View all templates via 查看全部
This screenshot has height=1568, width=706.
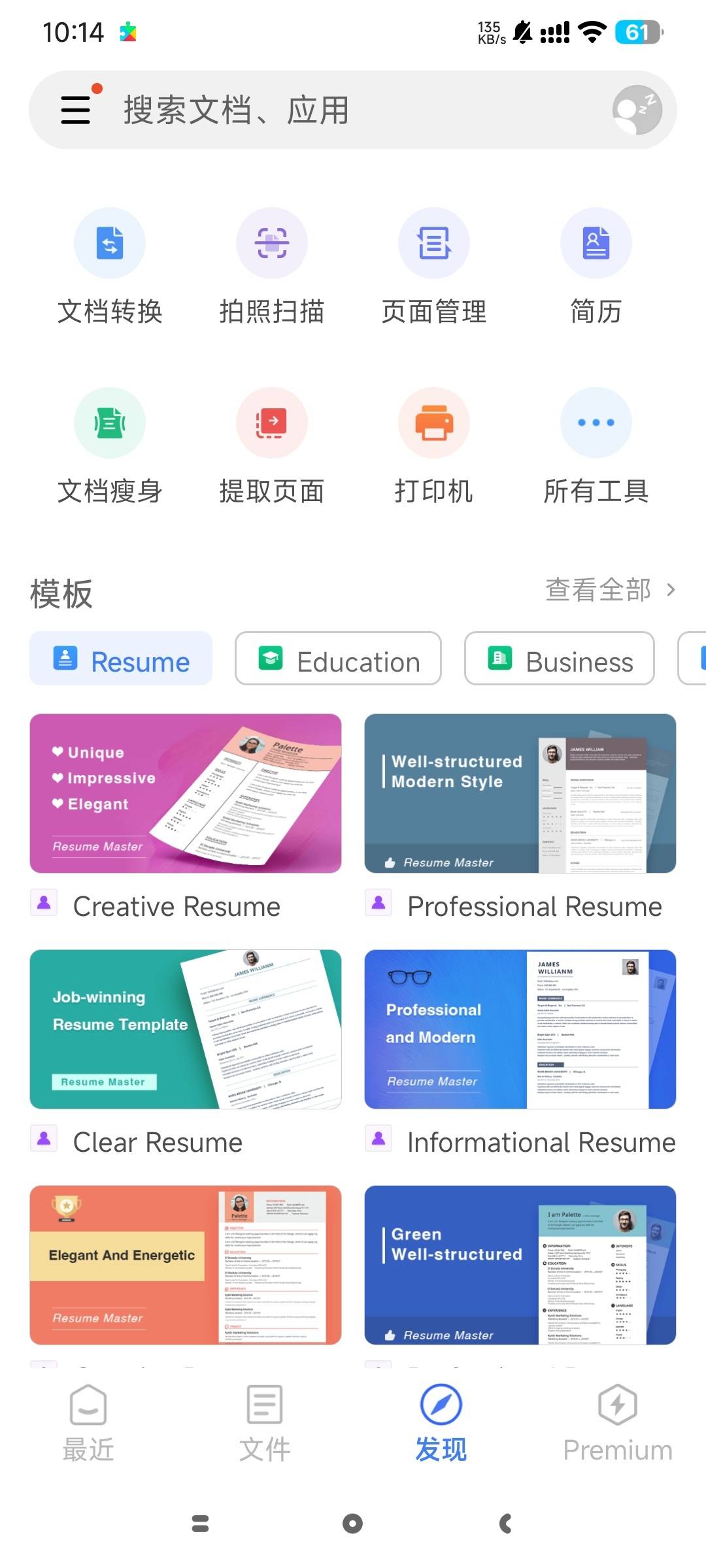[x=611, y=590]
